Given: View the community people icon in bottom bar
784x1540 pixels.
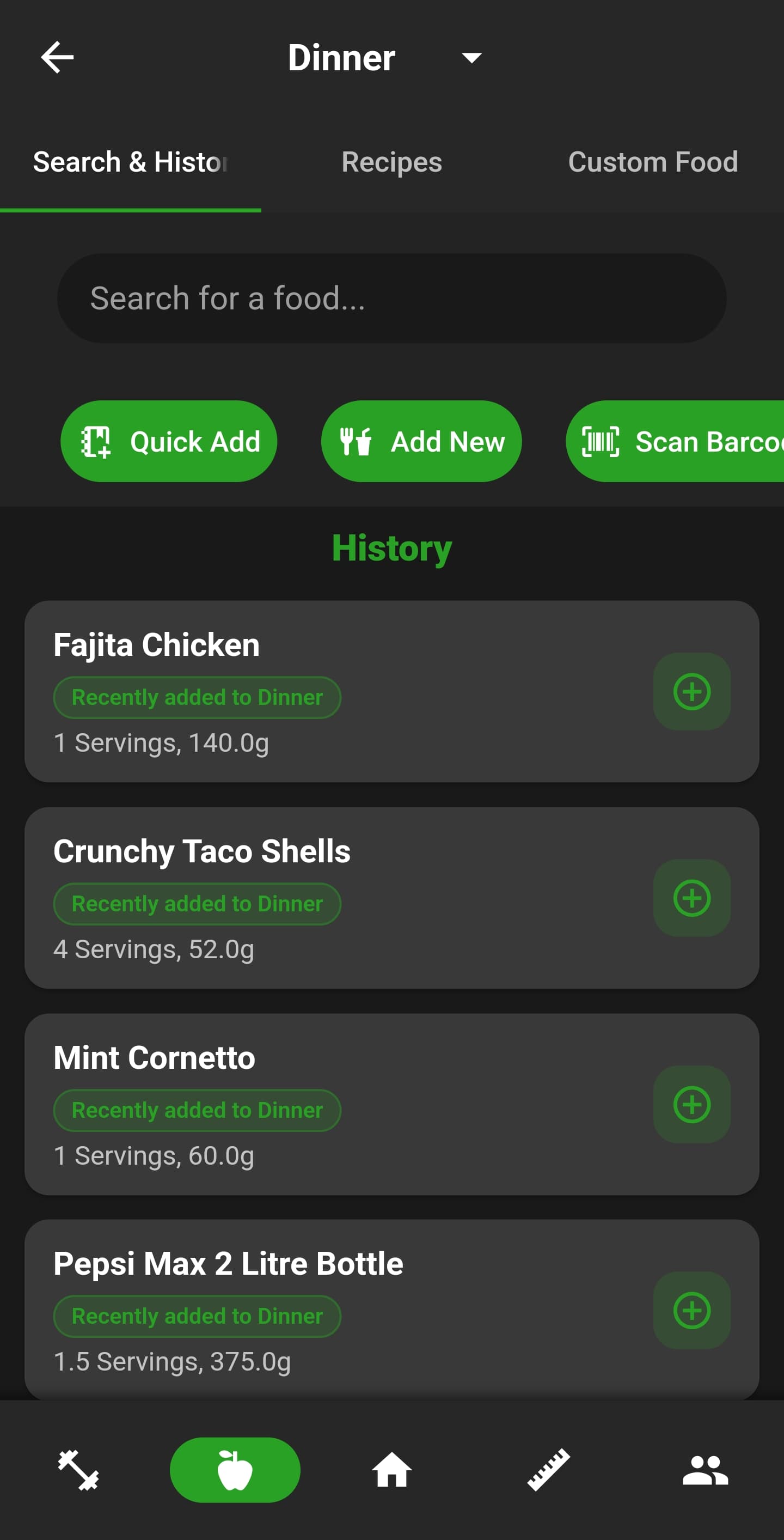Looking at the screenshot, I should [705, 1470].
